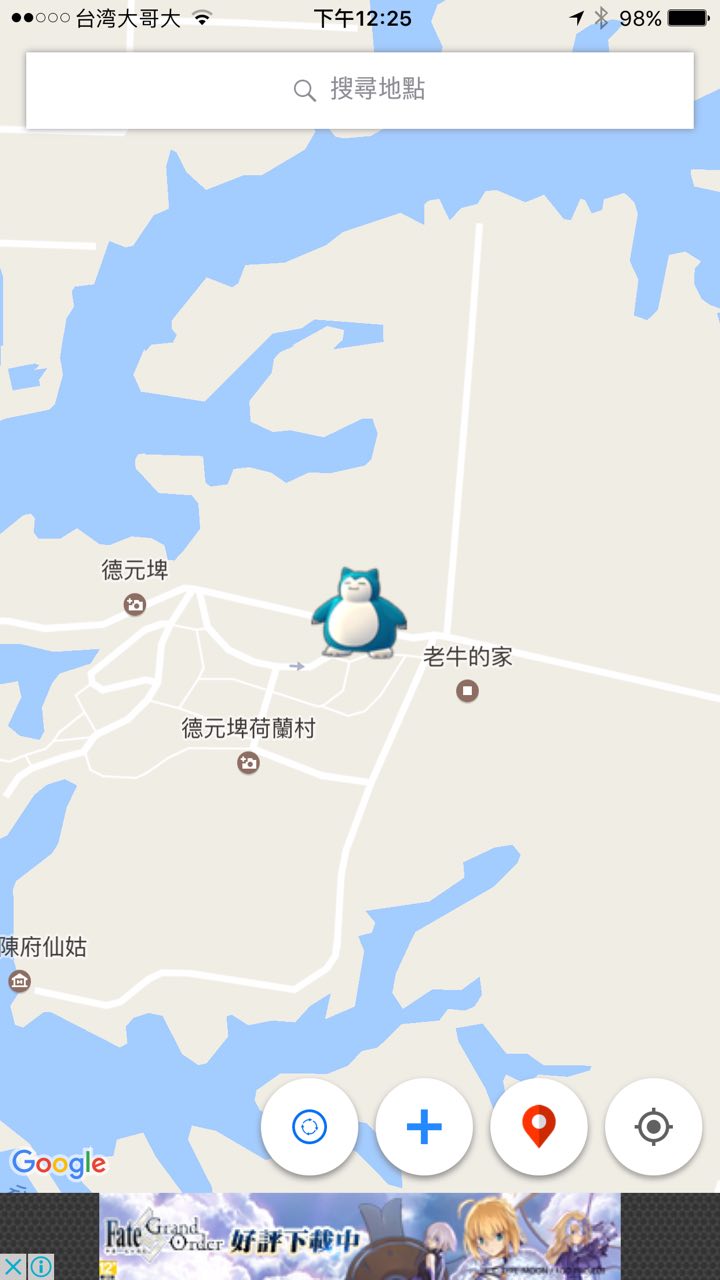Open the 老牛的家 place marker
The width and height of the screenshot is (720, 1280).
point(467,690)
